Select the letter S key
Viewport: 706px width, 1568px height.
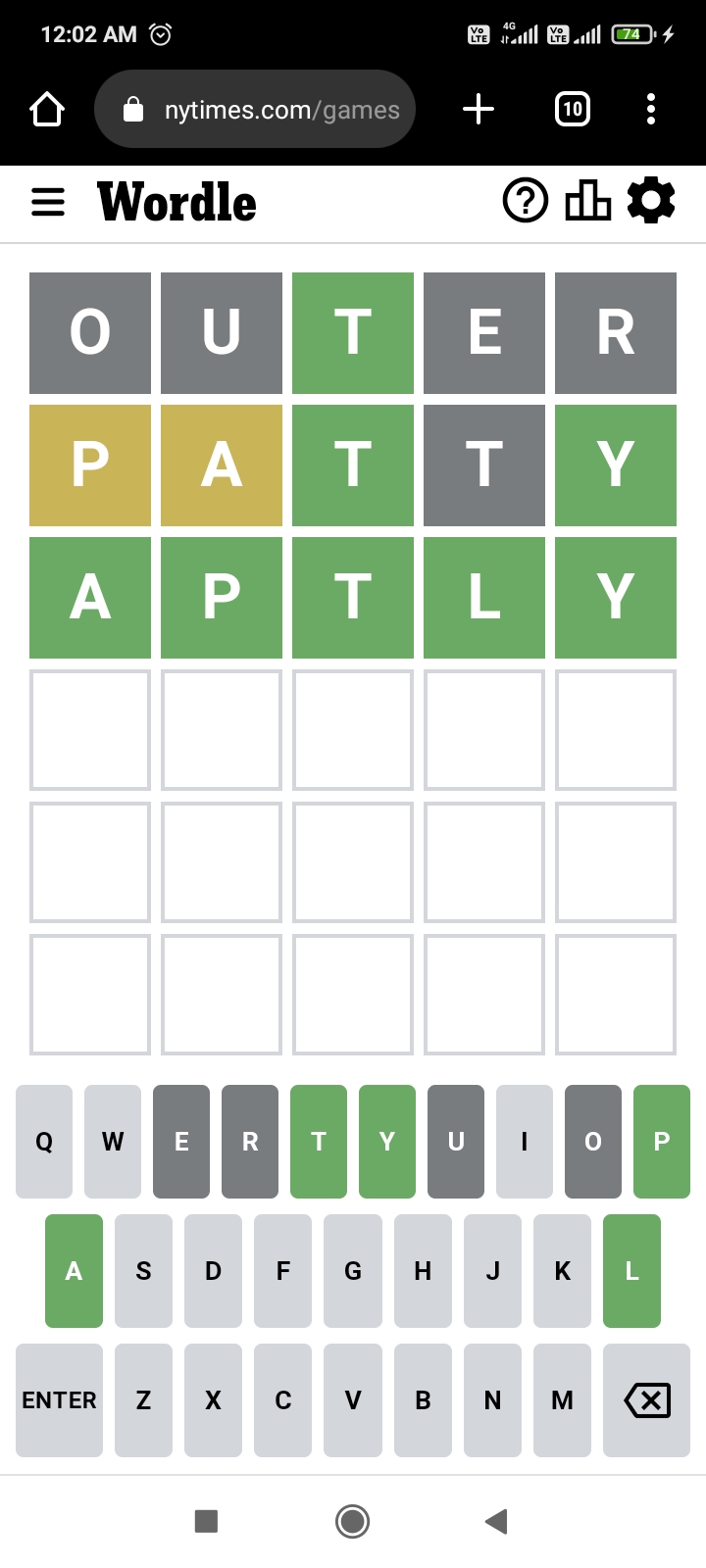click(143, 1271)
